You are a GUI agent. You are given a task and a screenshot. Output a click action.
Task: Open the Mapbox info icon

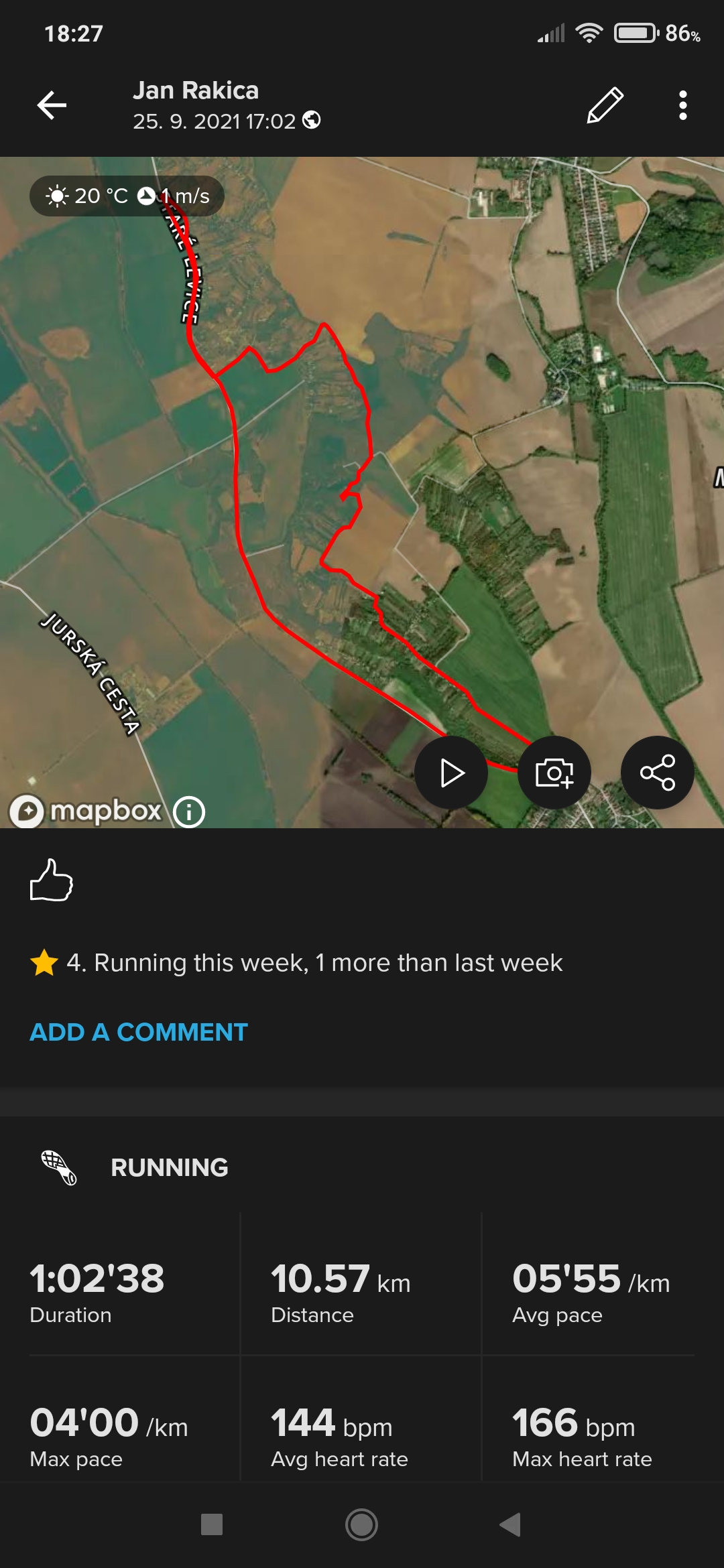(x=189, y=811)
